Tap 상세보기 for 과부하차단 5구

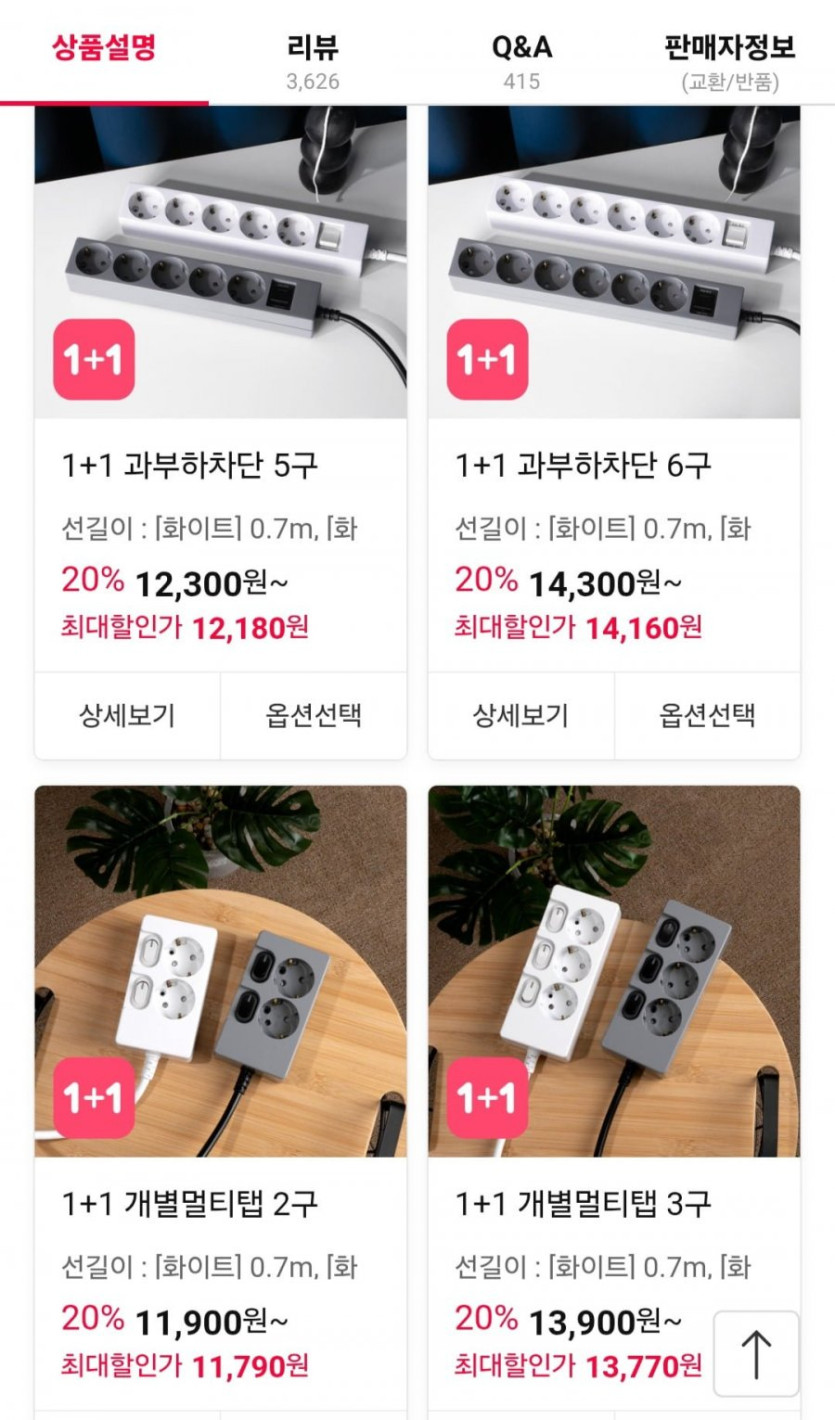pyautogui.click(x=127, y=716)
